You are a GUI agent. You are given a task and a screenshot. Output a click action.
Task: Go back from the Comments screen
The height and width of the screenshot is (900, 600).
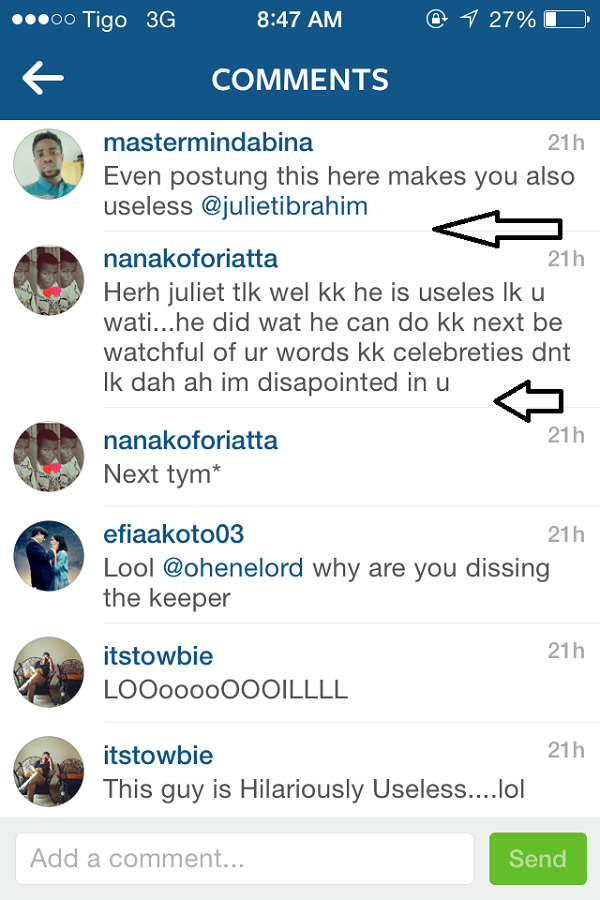click(x=43, y=79)
